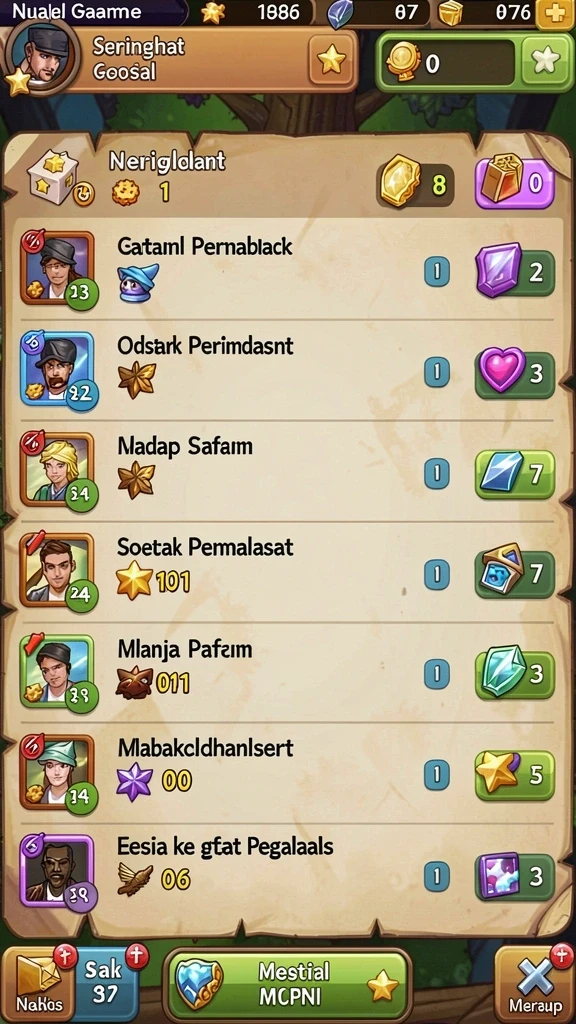Open Eesia ke gfat Pegalaals row
Viewport: 576px width, 1024px height.
coord(287,874)
